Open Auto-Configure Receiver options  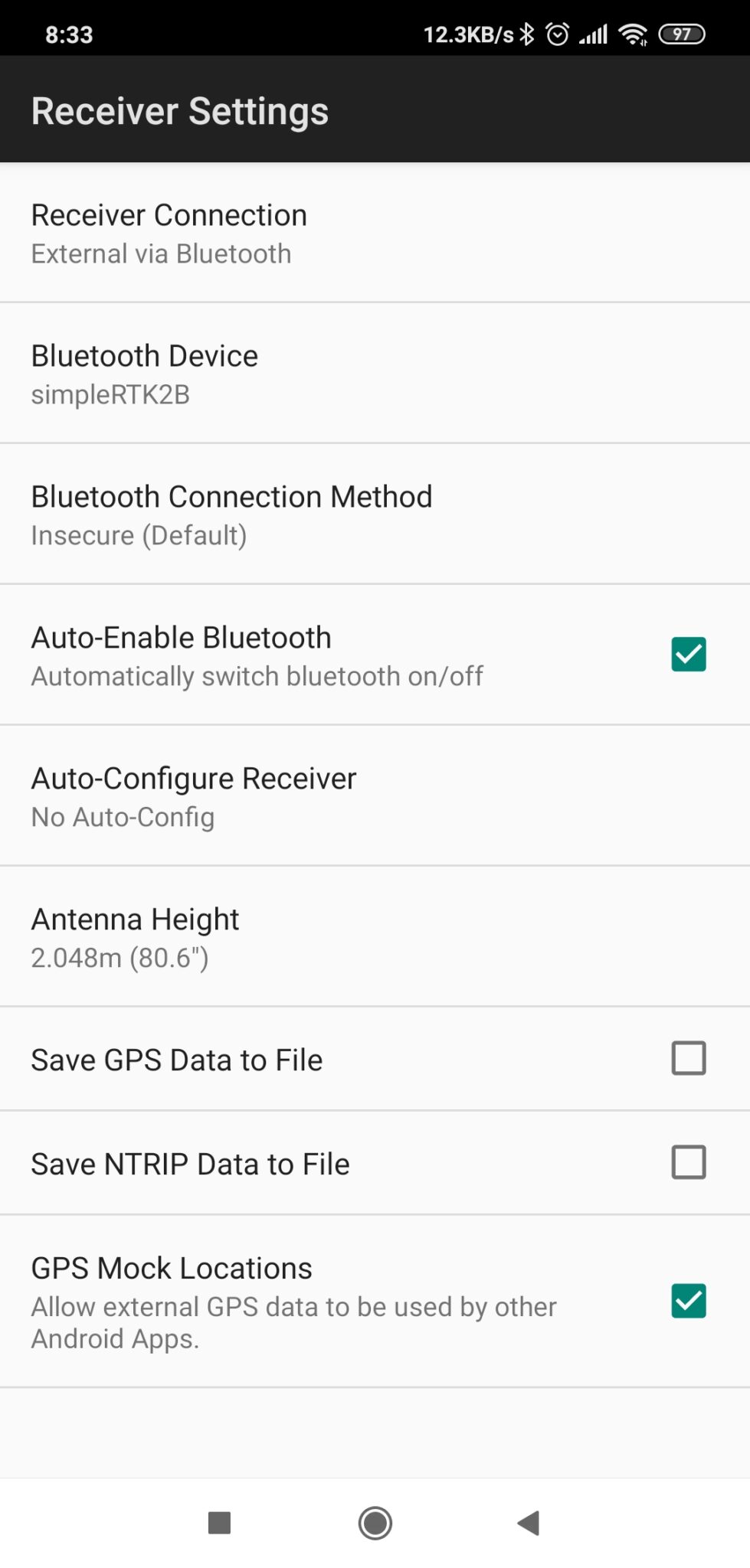(x=375, y=796)
